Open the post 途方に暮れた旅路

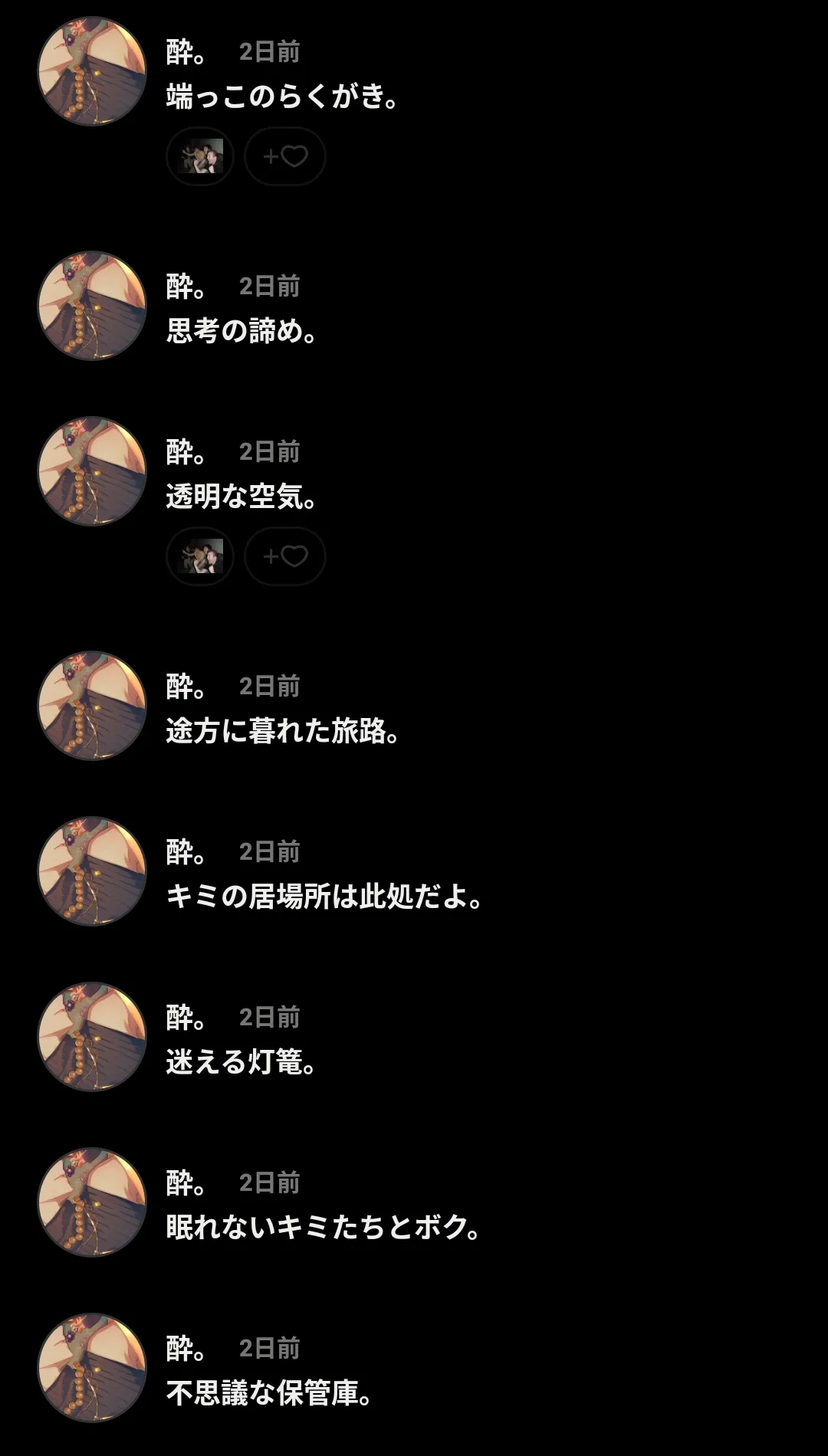(x=282, y=731)
